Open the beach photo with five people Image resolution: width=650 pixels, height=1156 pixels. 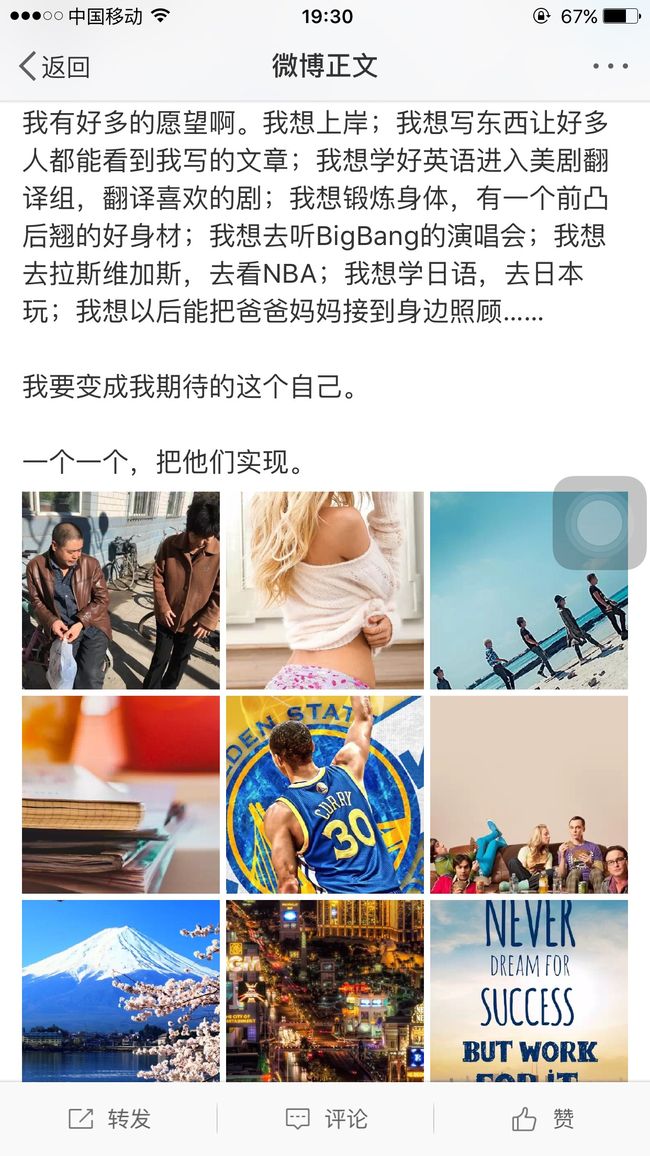point(529,591)
